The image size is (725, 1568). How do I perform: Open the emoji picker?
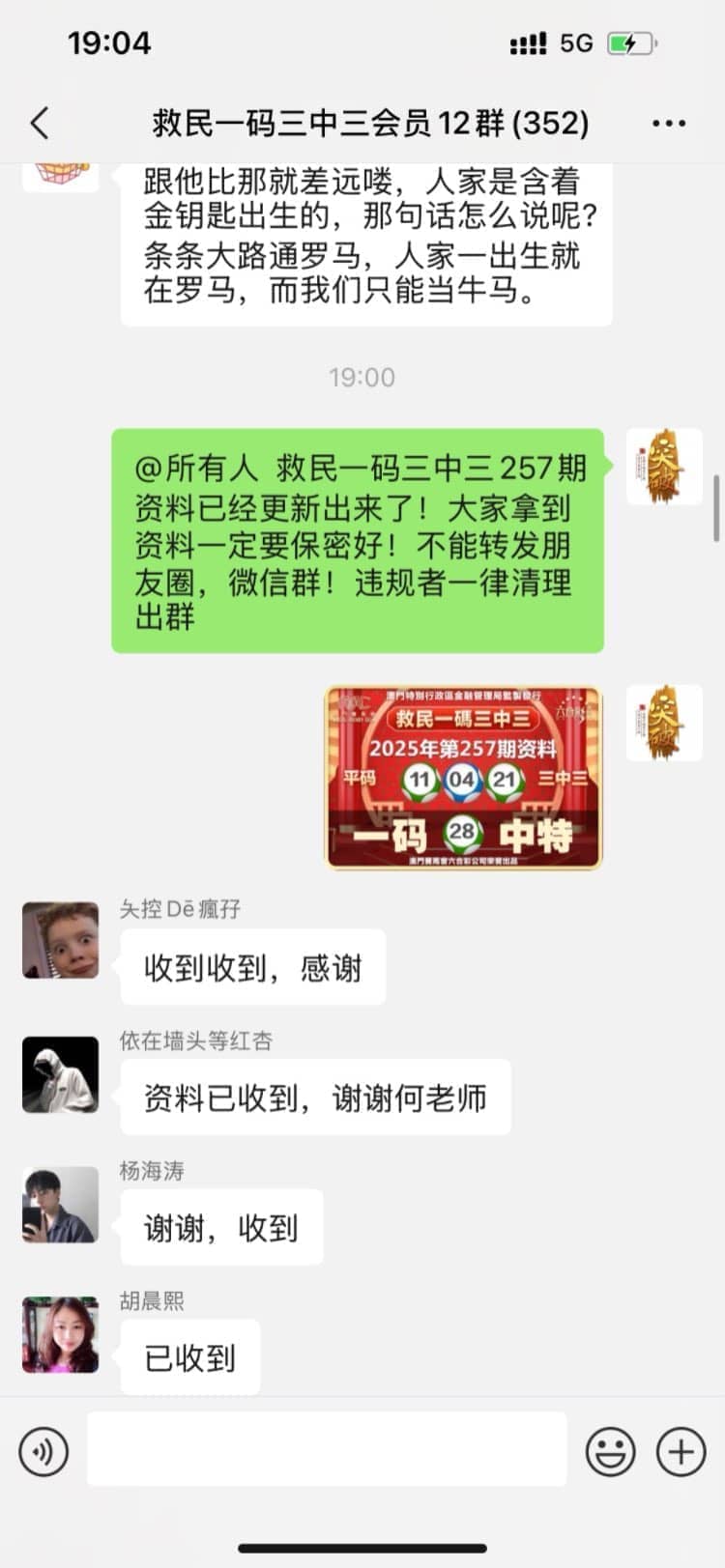[611, 1451]
